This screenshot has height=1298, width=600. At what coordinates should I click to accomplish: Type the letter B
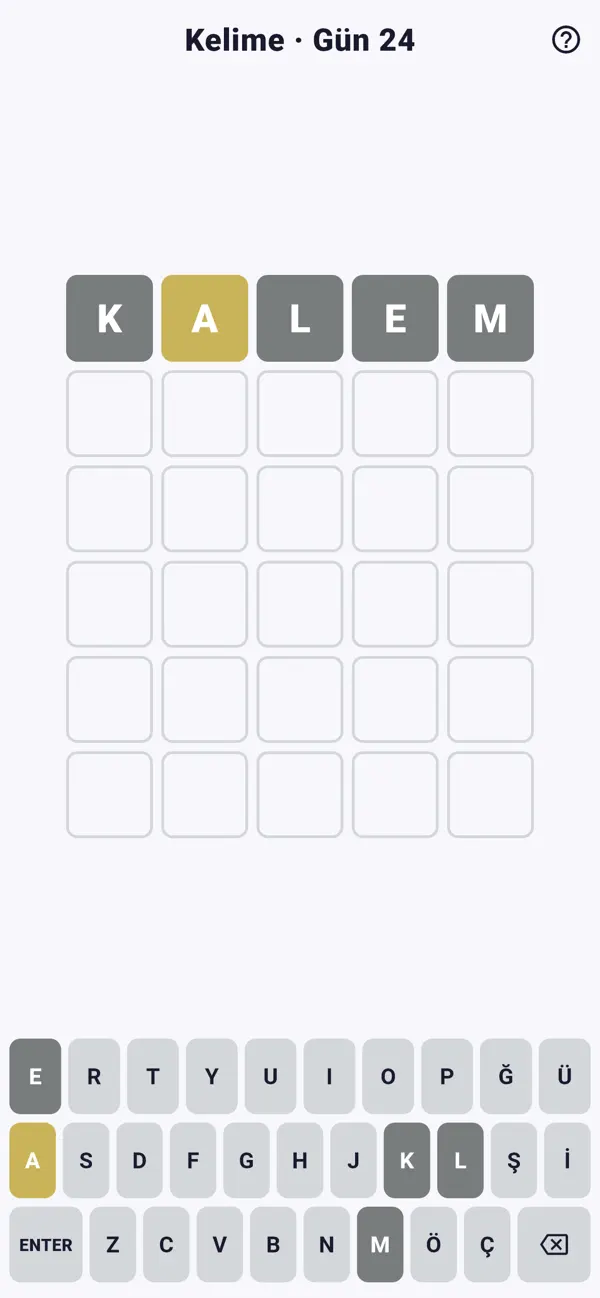pyautogui.click(x=273, y=1245)
